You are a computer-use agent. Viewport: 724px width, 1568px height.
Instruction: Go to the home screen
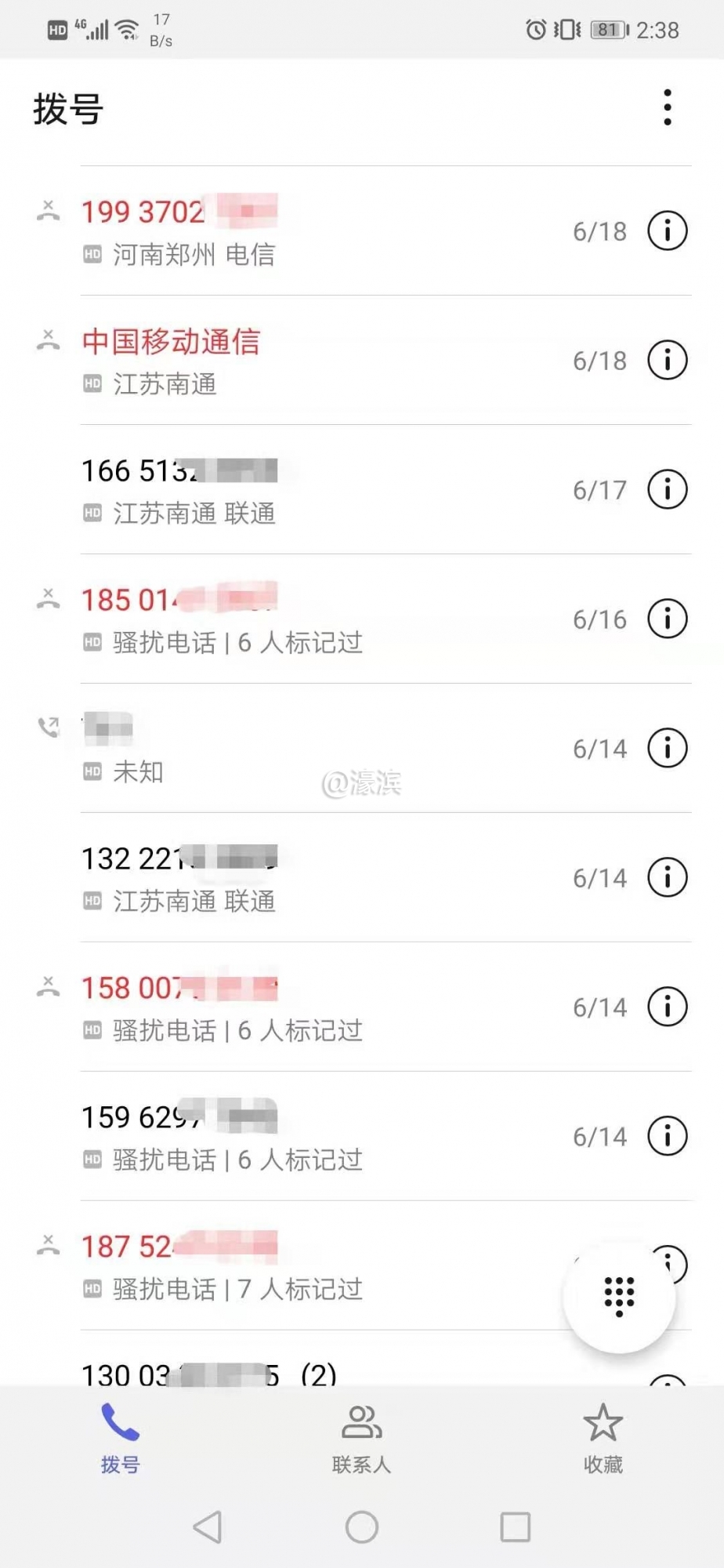pyautogui.click(x=361, y=1526)
